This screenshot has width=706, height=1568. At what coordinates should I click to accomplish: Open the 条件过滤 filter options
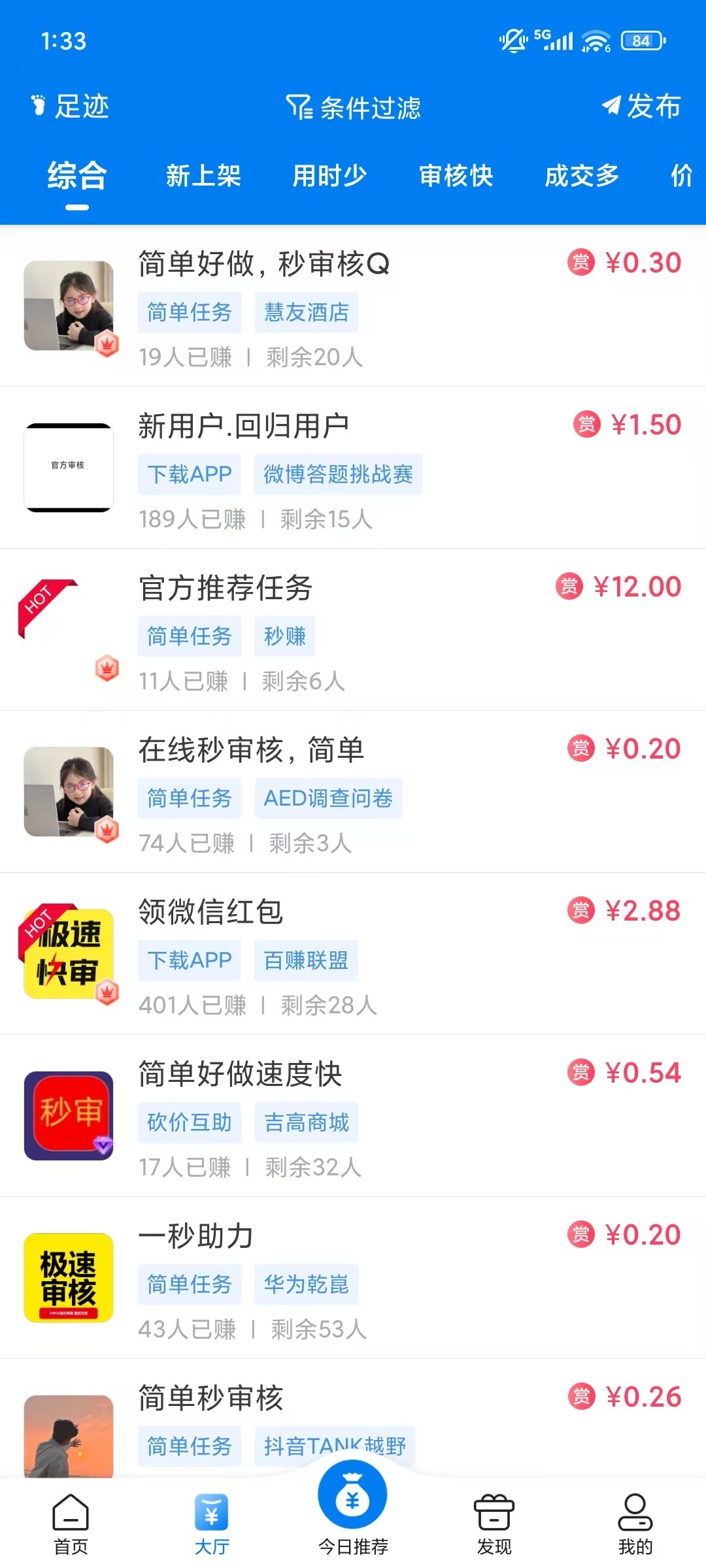pyautogui.click(x=353, y=108)
